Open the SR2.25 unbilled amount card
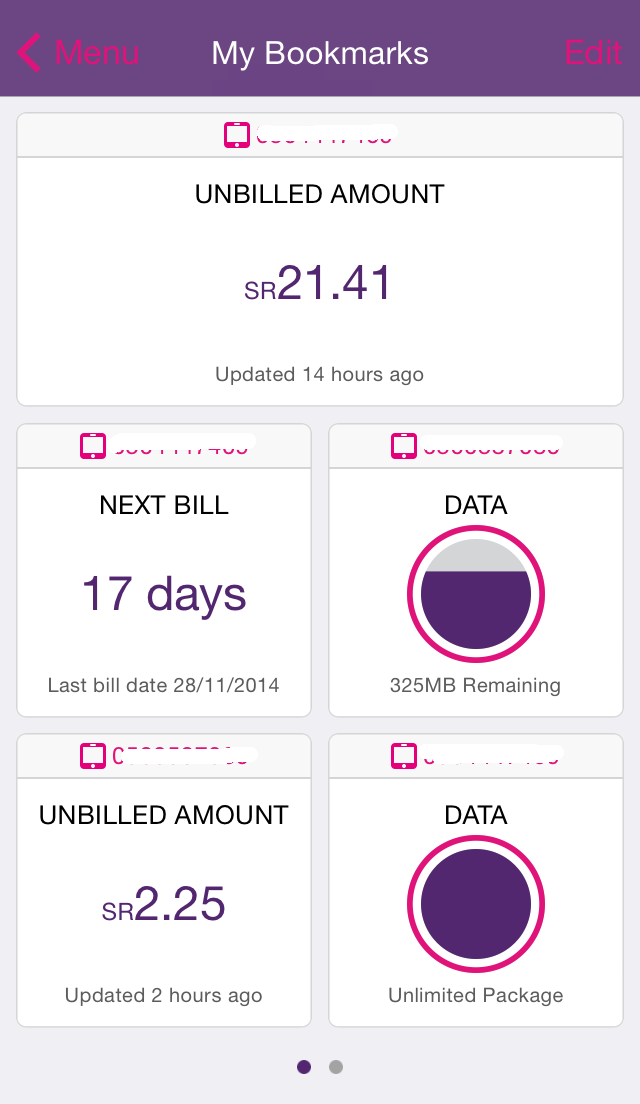The width and height of the screenshot is (640, 1104). (164, 880)
